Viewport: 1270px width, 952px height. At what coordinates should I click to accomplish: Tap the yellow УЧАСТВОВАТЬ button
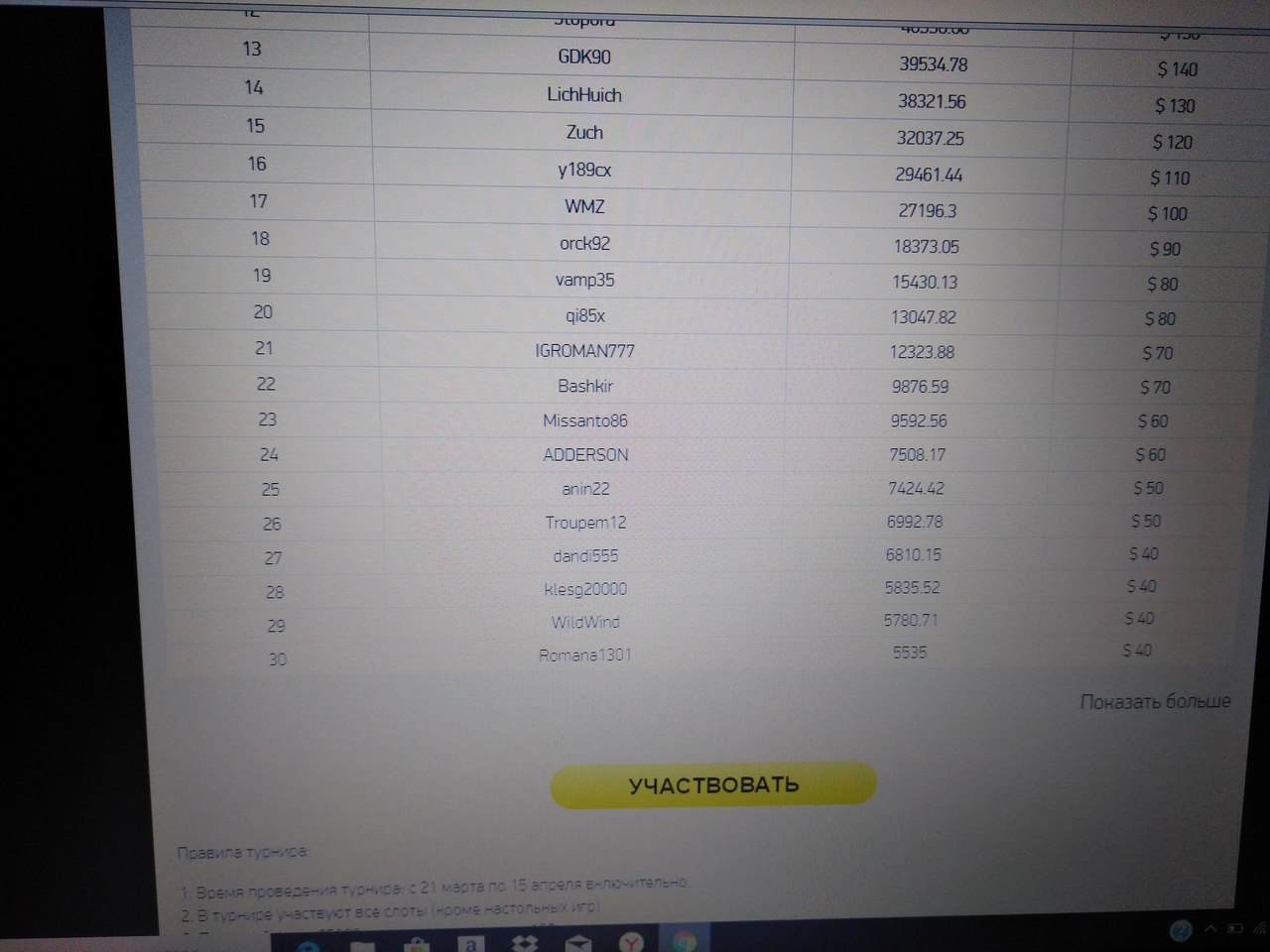pyautogui.click(x=713, y=784)
